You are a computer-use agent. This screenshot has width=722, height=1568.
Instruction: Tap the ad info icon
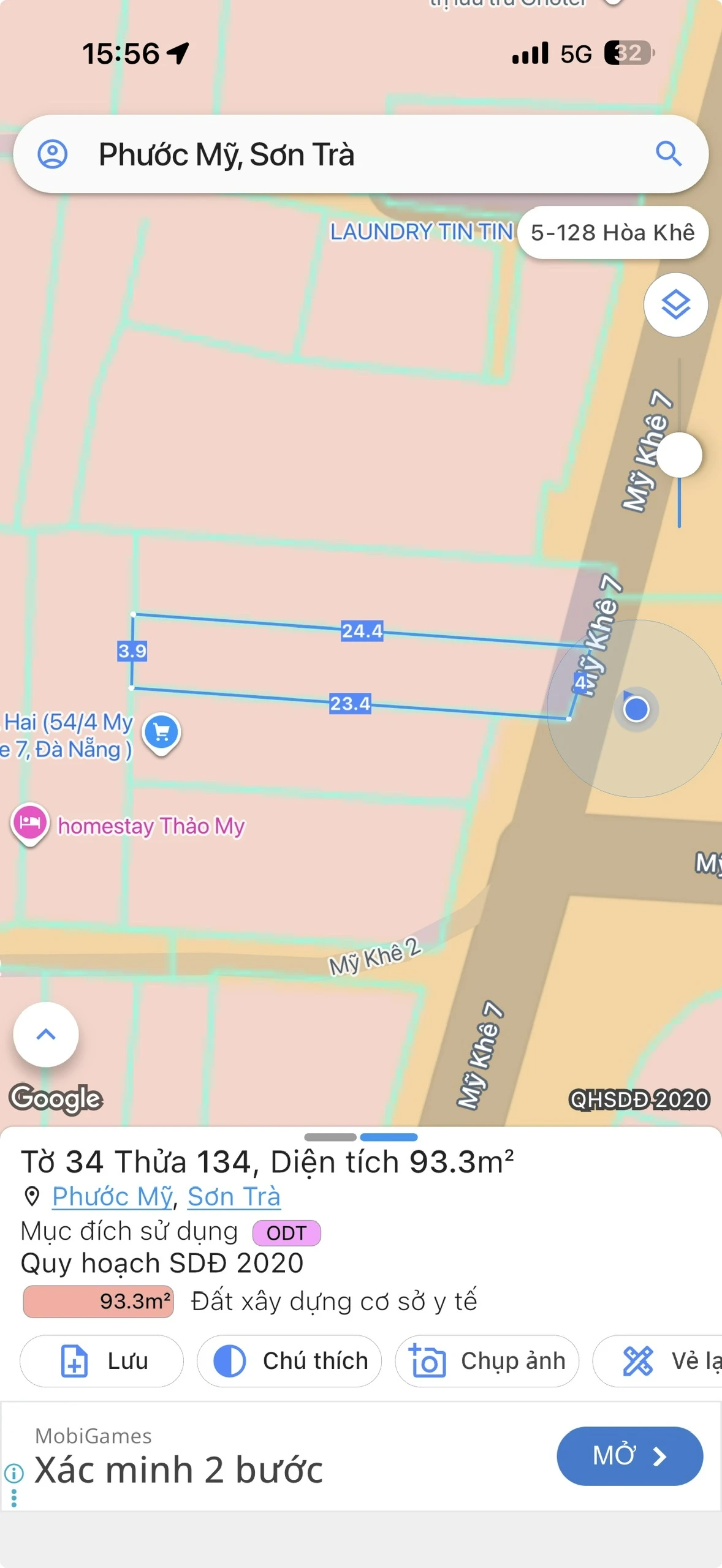pyautogui.click(x=13, y=1472)
